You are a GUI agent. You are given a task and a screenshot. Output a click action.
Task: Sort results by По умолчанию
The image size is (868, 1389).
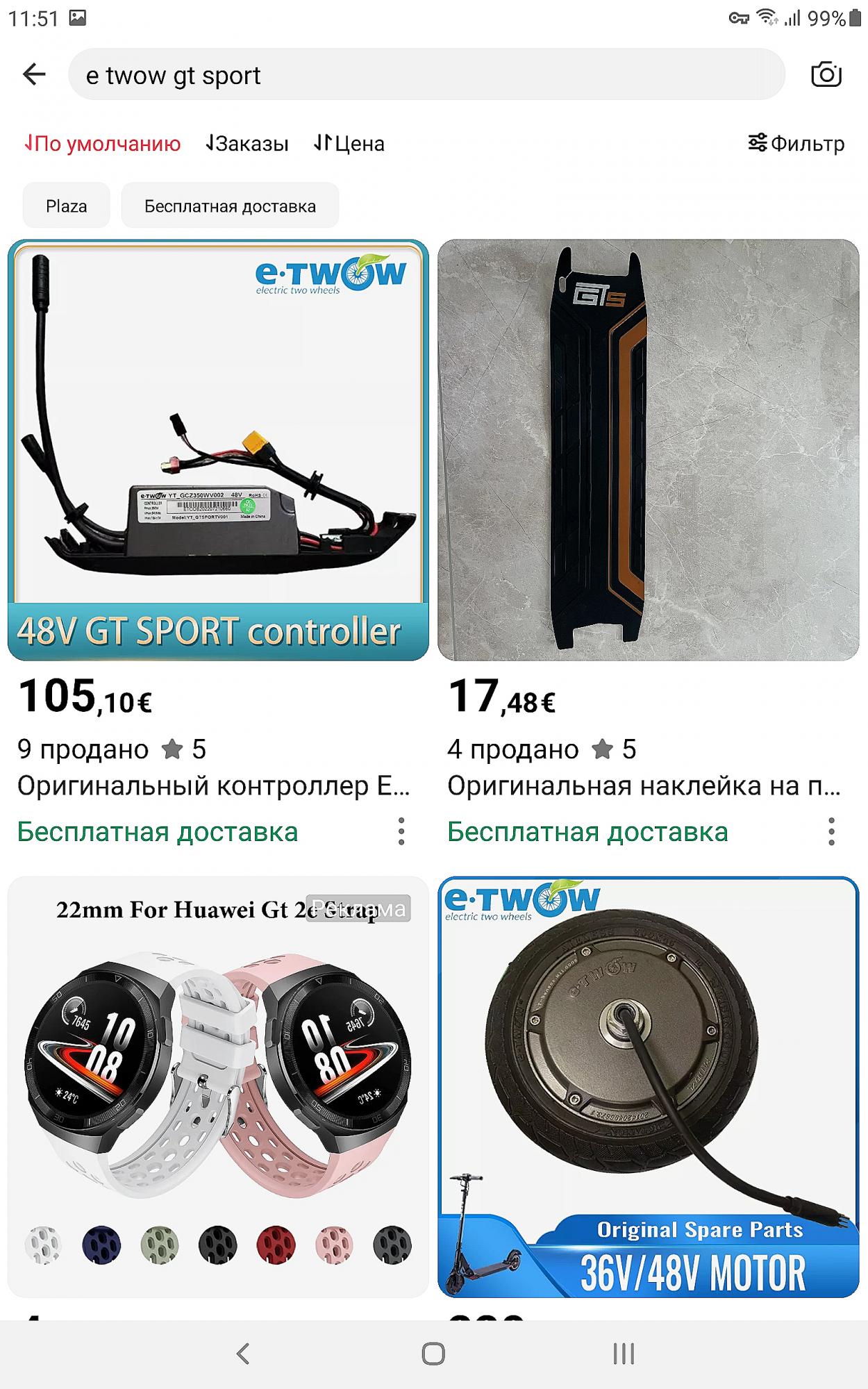(x=102, y=144)
